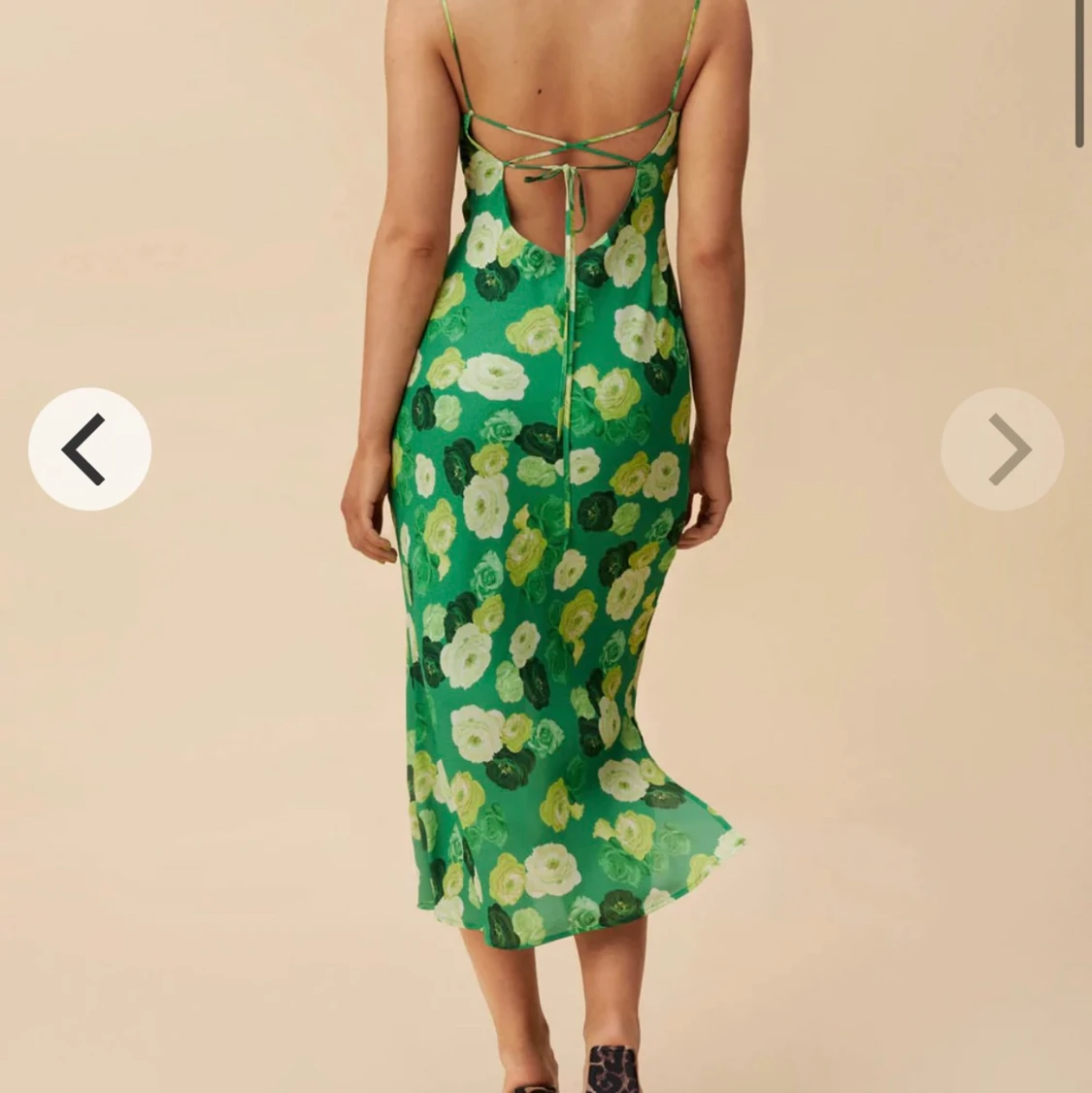Go to the previous product photo

coord(89,449)
